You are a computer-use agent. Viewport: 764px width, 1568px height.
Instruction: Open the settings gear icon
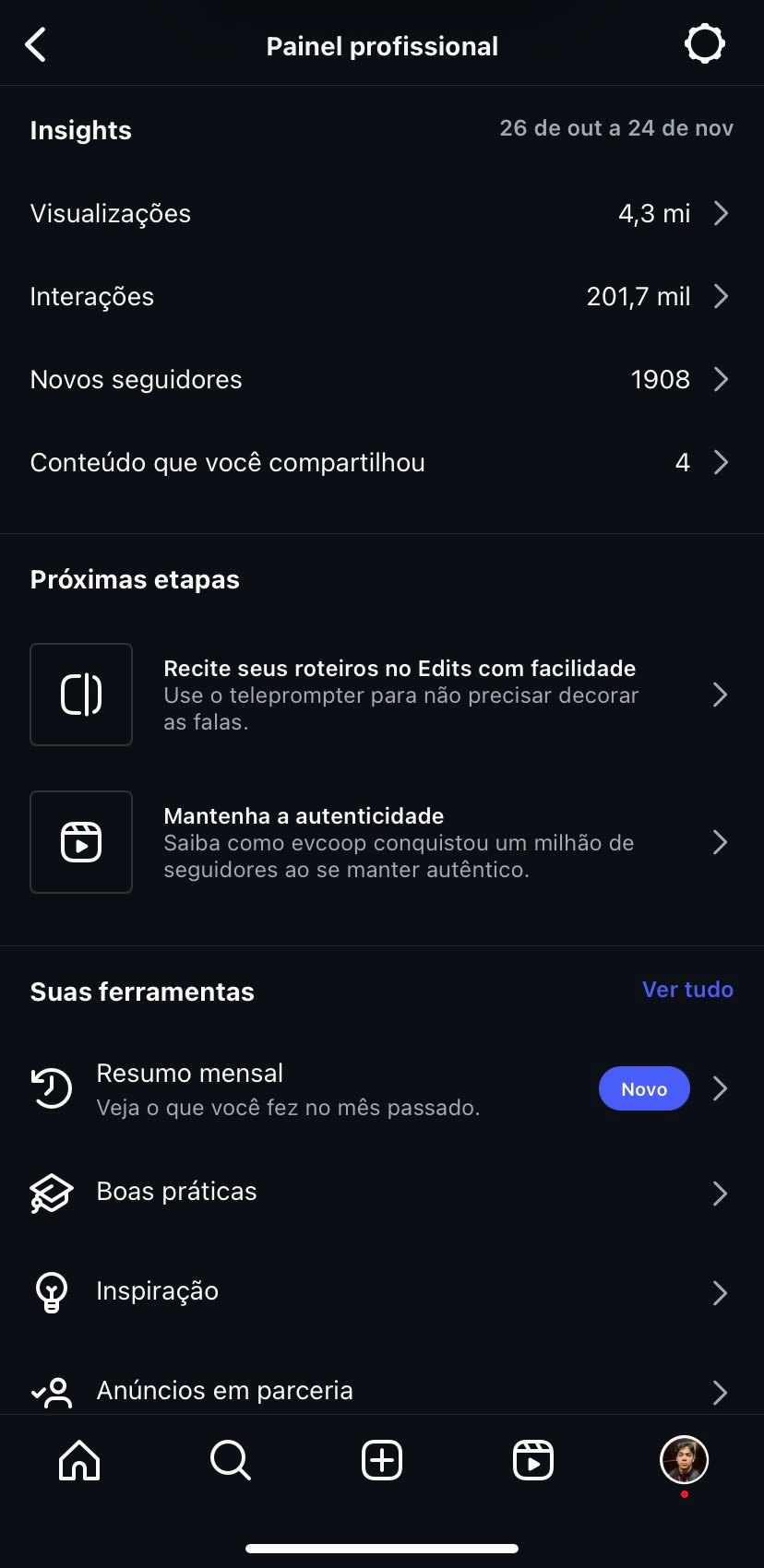click(x=704, y=44)
